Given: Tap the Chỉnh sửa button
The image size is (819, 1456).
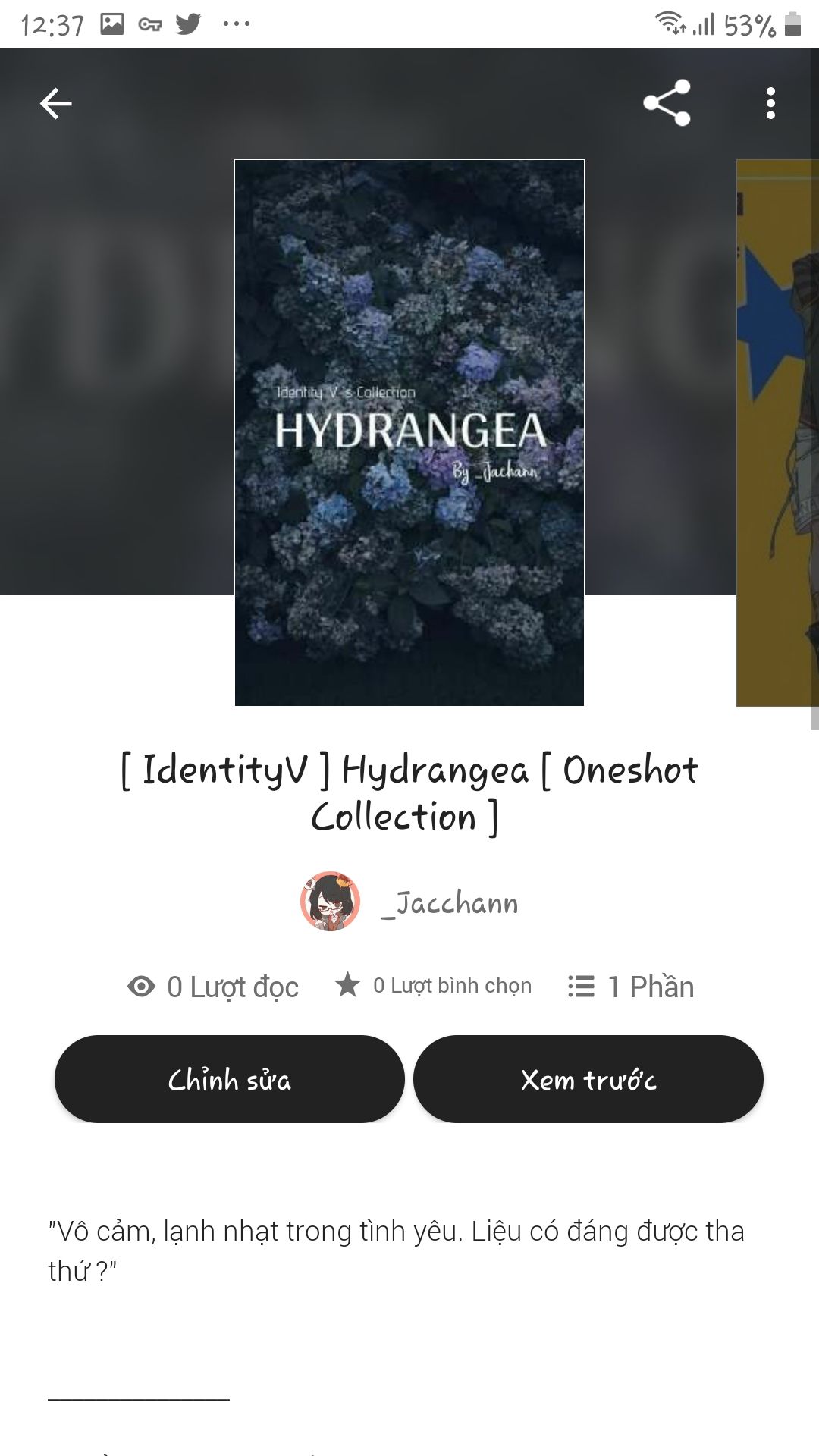Looking at the screenshot, I should coord(229,1079).
